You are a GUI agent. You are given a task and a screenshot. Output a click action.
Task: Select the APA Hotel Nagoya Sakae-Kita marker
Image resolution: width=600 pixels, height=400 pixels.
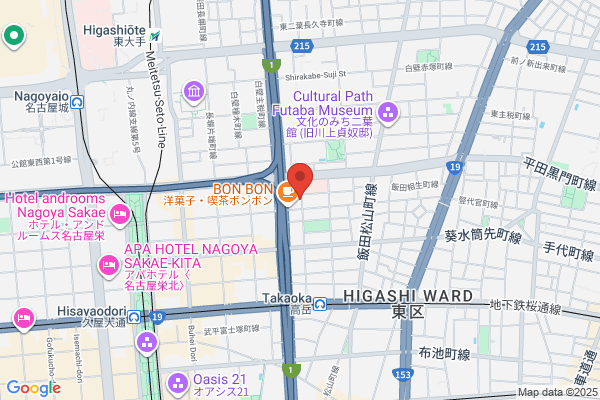coord(109,266)
